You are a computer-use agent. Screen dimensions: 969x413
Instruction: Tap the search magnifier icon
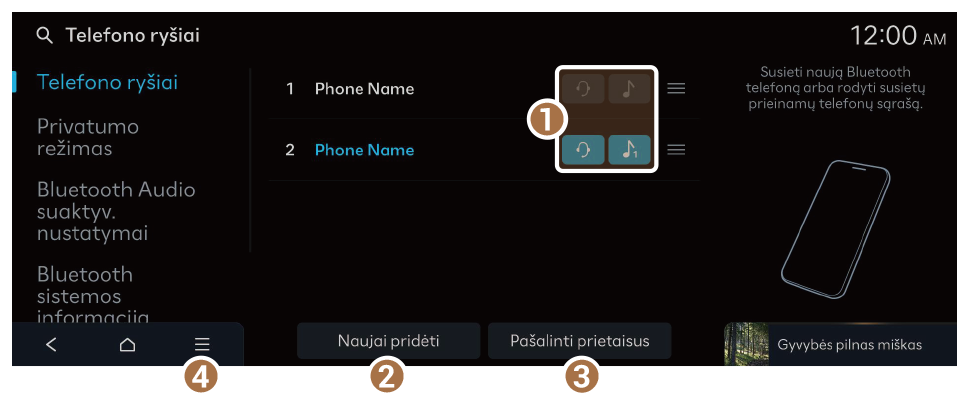point(43,36)
